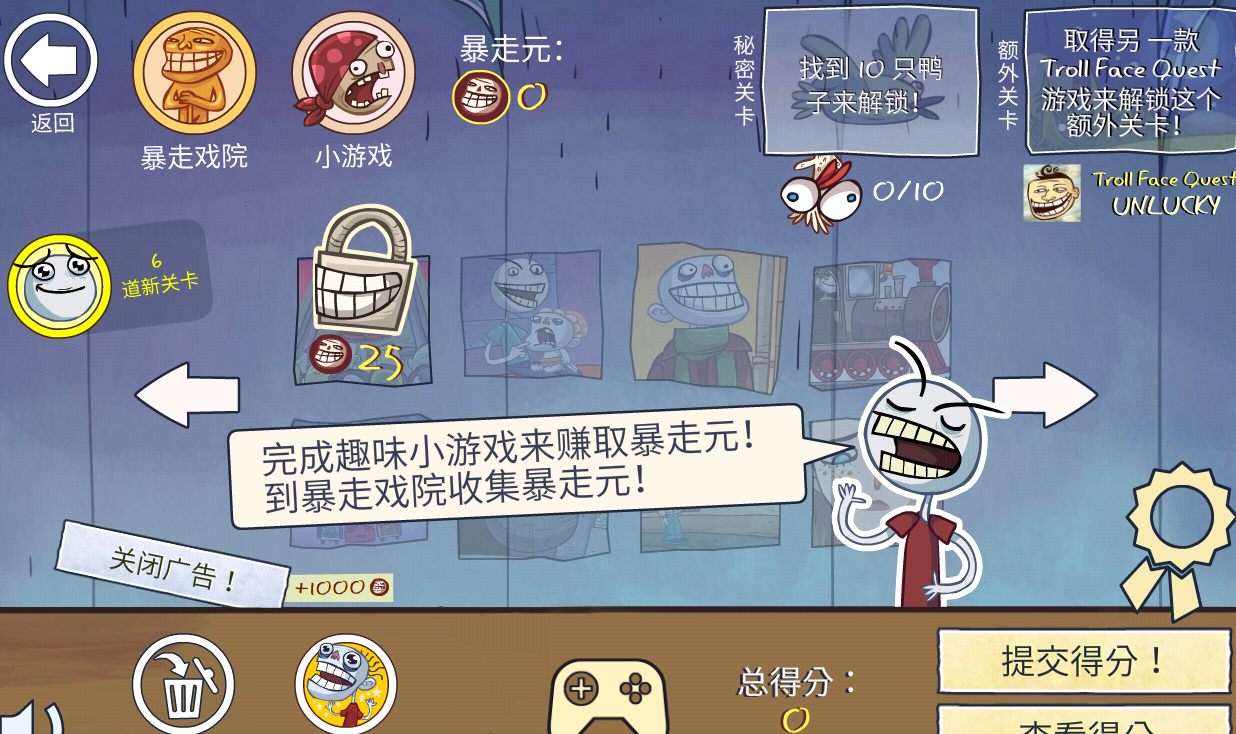Select the train level thumbnail

880,322
